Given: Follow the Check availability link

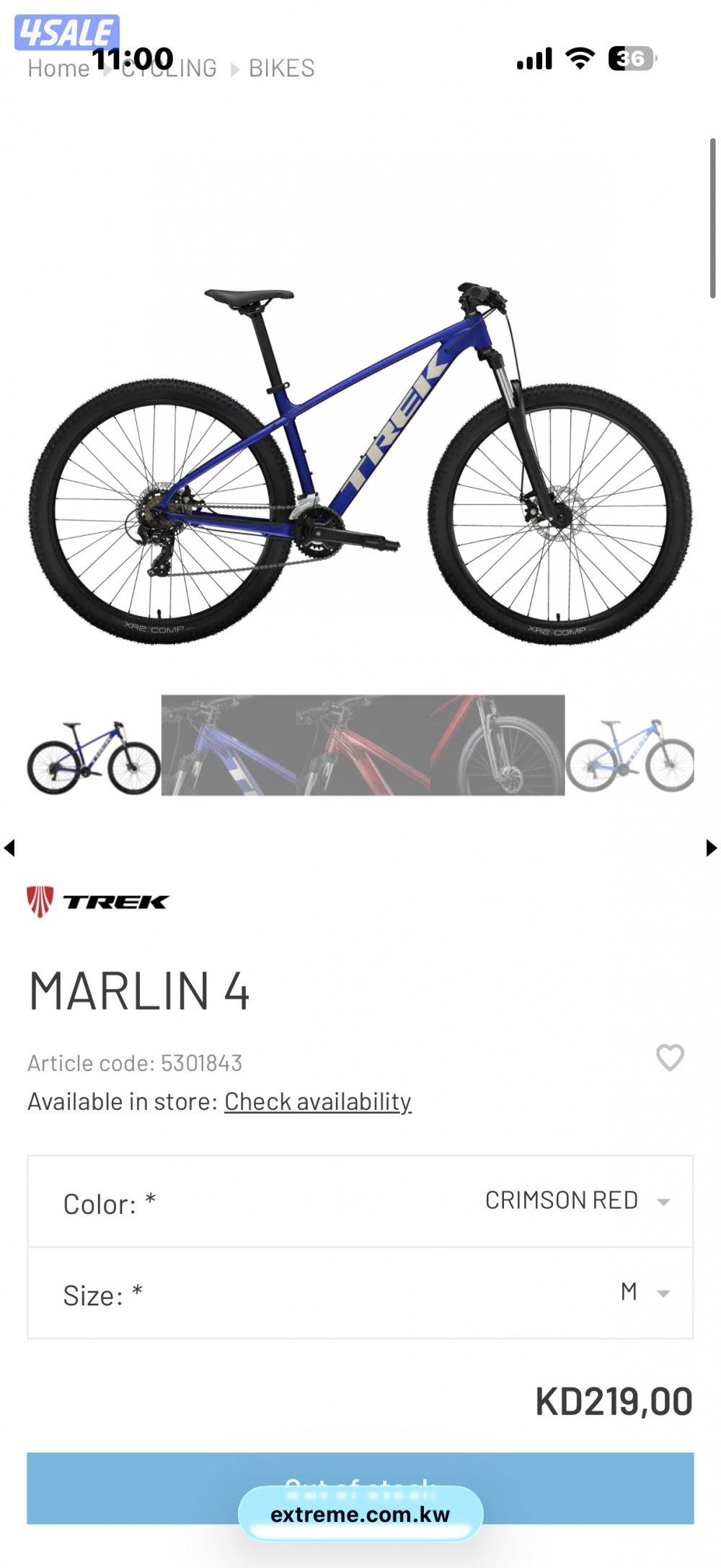Looking at the screenshot, I should coord(317,1101).
